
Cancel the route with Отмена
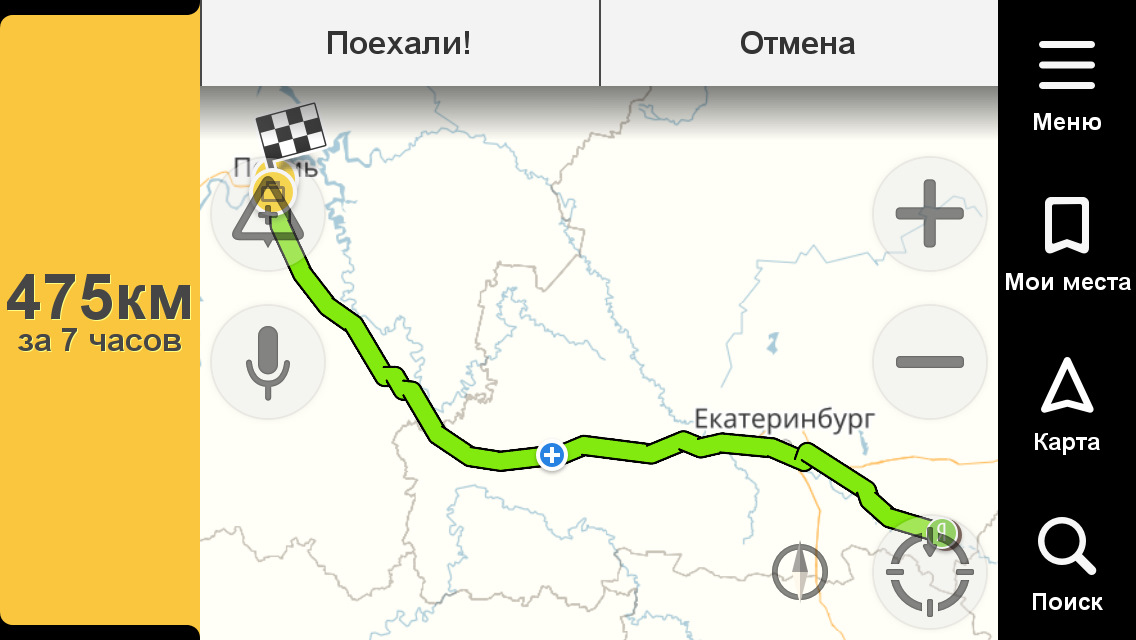(x=797, y=44)
